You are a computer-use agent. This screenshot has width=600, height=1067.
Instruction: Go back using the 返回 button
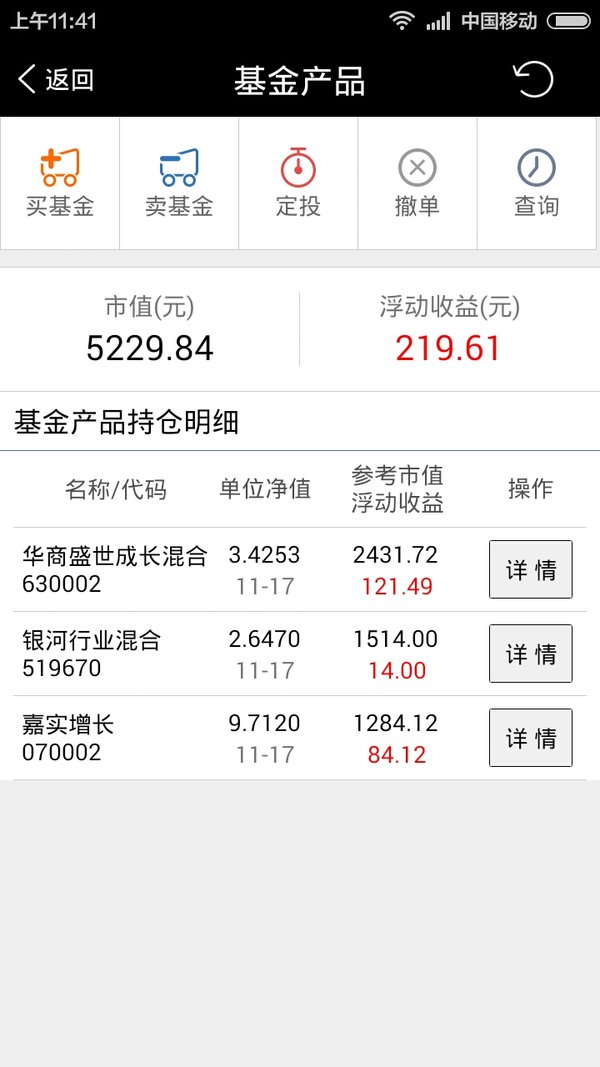pyautogui.click(x=55, y=80)
